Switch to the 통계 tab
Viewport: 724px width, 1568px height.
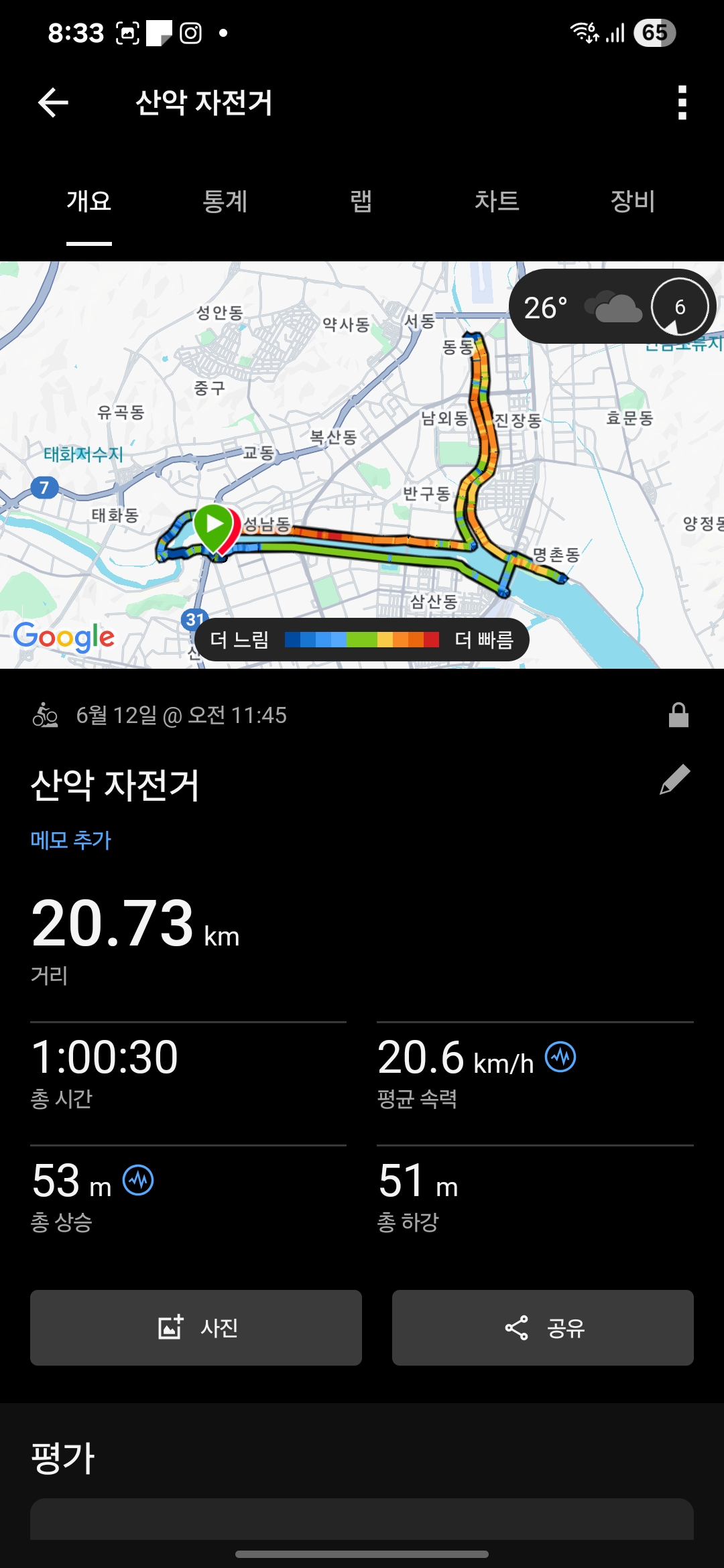(225, 201)
